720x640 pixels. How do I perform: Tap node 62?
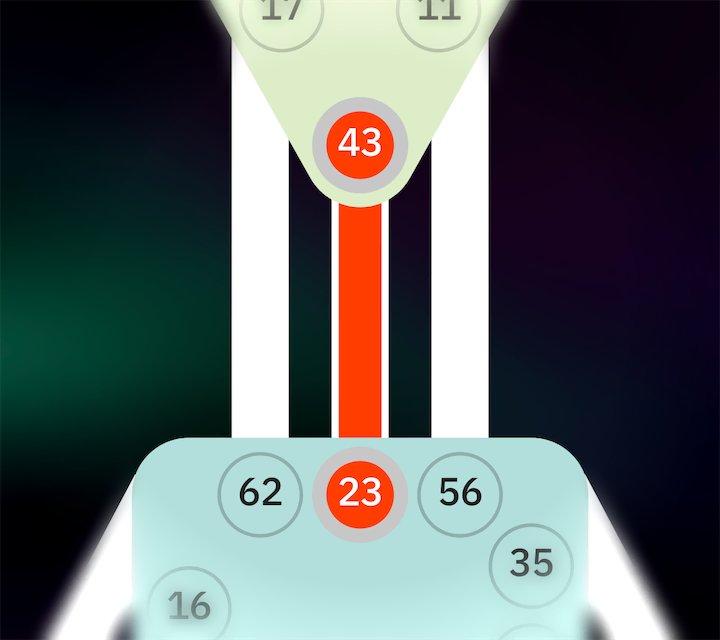(x=260, y=493)
